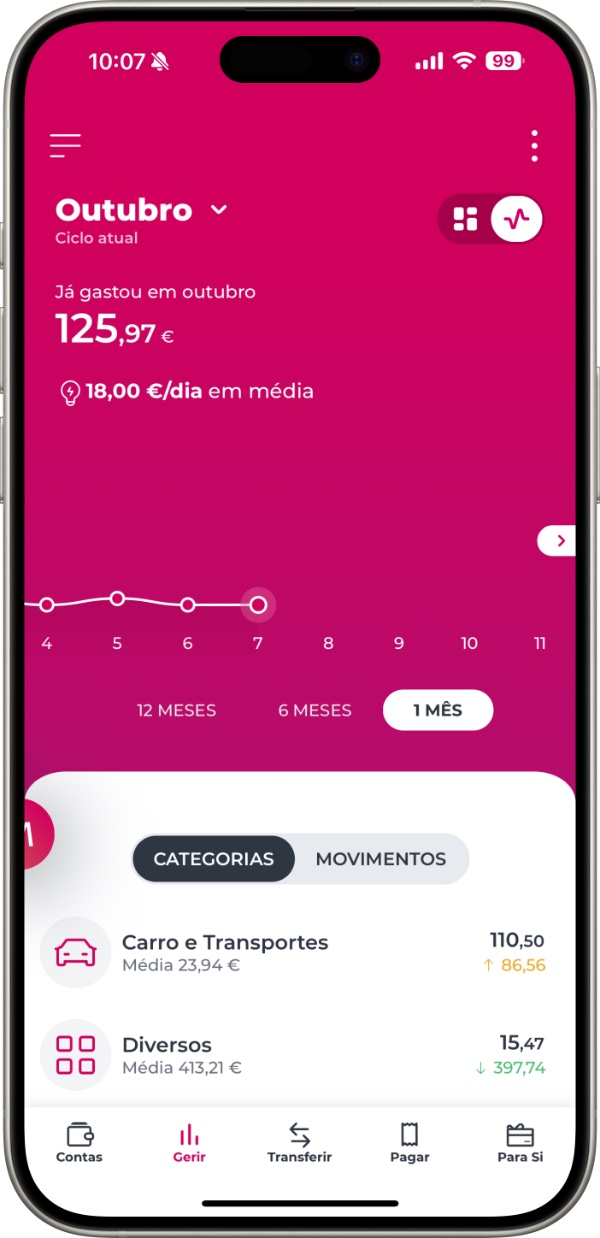Select day 5 point on the chart

click(117, 598)
